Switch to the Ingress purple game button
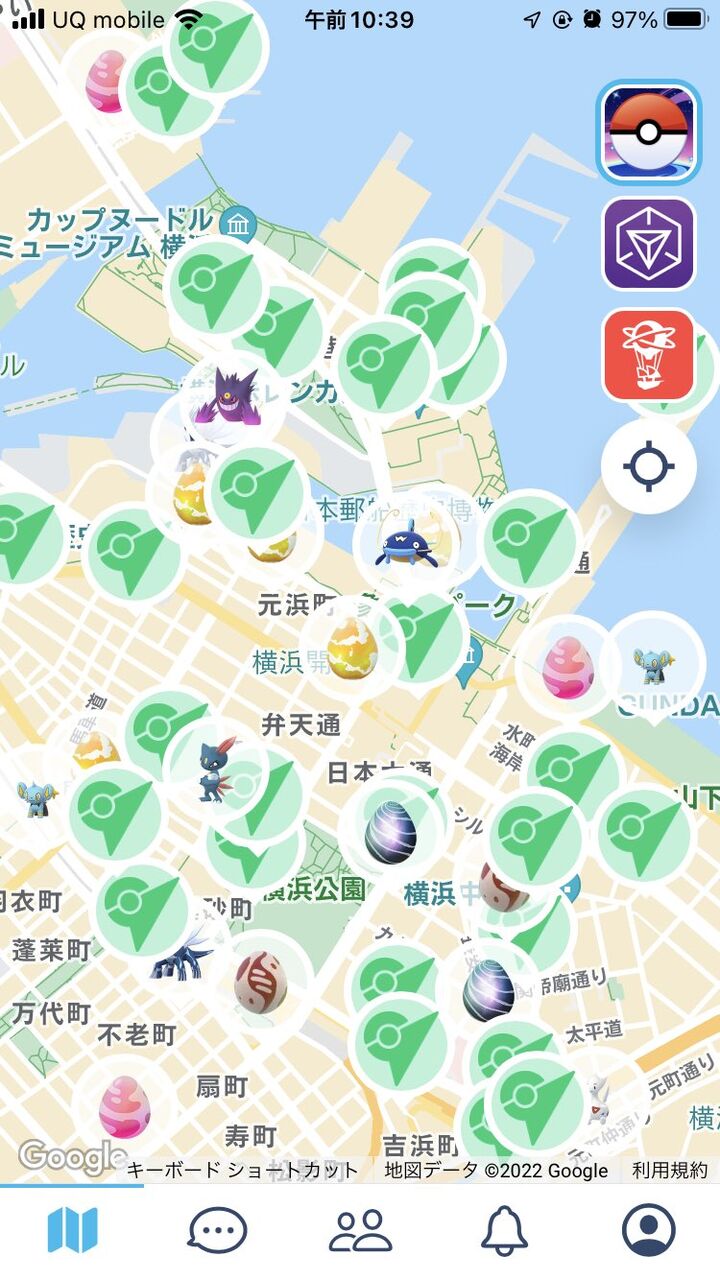Screen dimensions: 720x1280 648,244
